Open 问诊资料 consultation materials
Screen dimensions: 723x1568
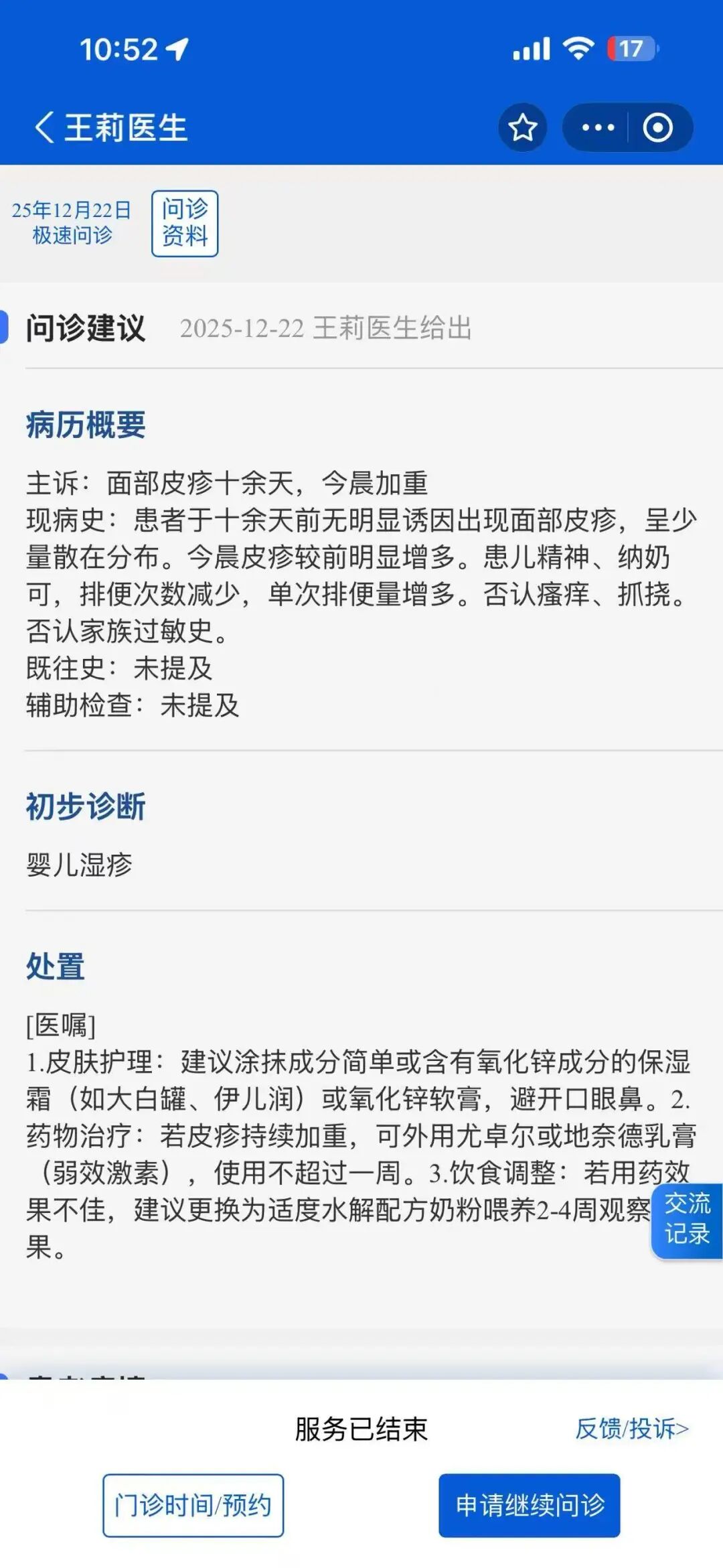(185, 223)
